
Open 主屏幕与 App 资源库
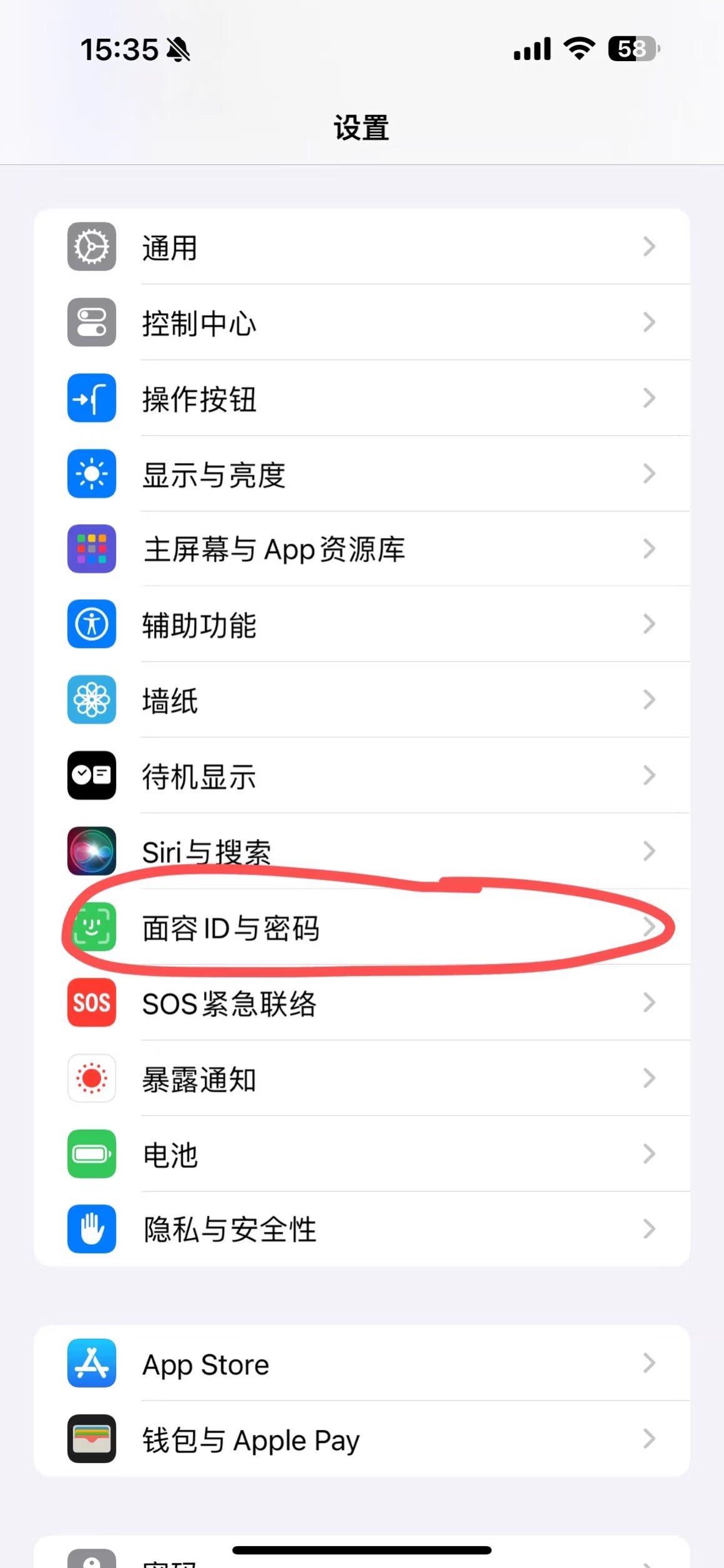pos(361,549)
